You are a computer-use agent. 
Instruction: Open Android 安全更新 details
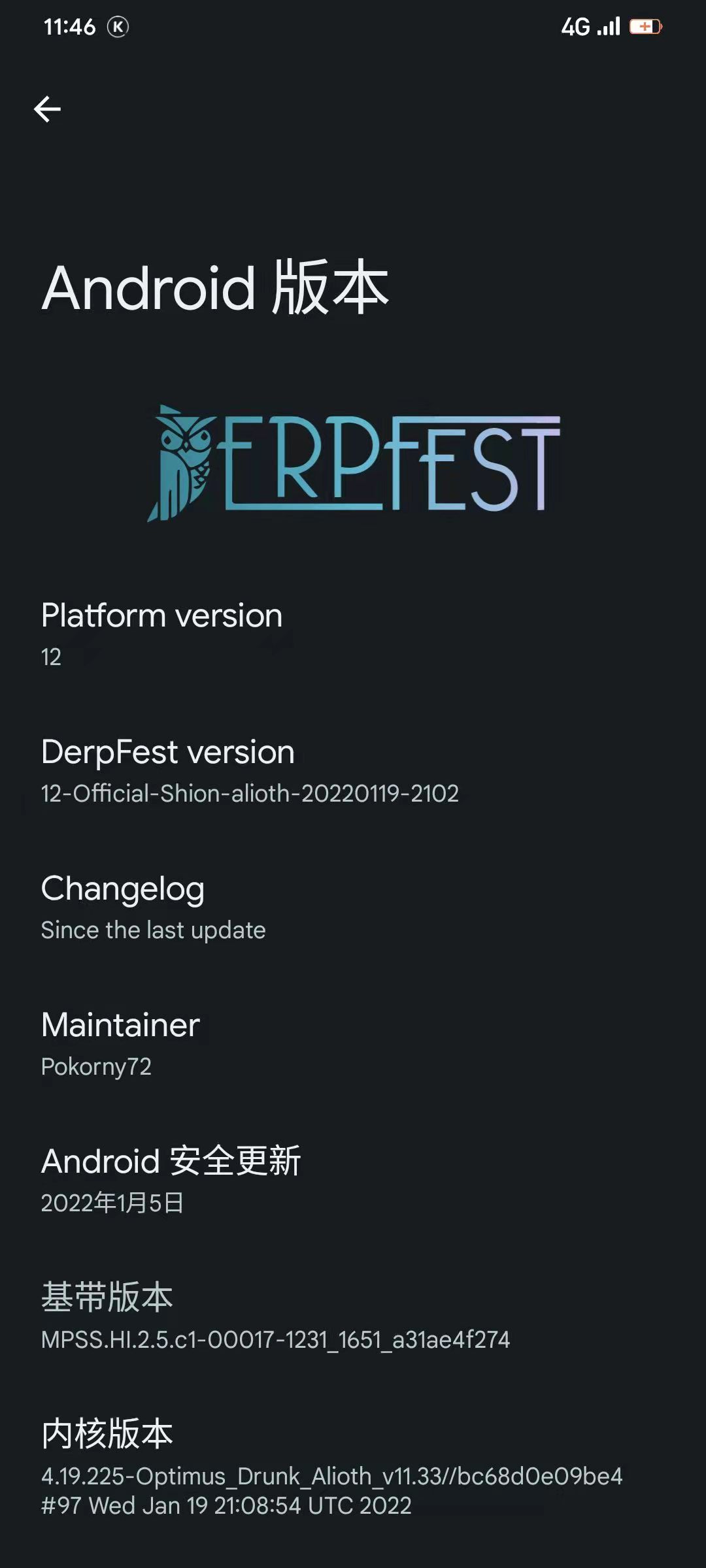coord(353,1181)
